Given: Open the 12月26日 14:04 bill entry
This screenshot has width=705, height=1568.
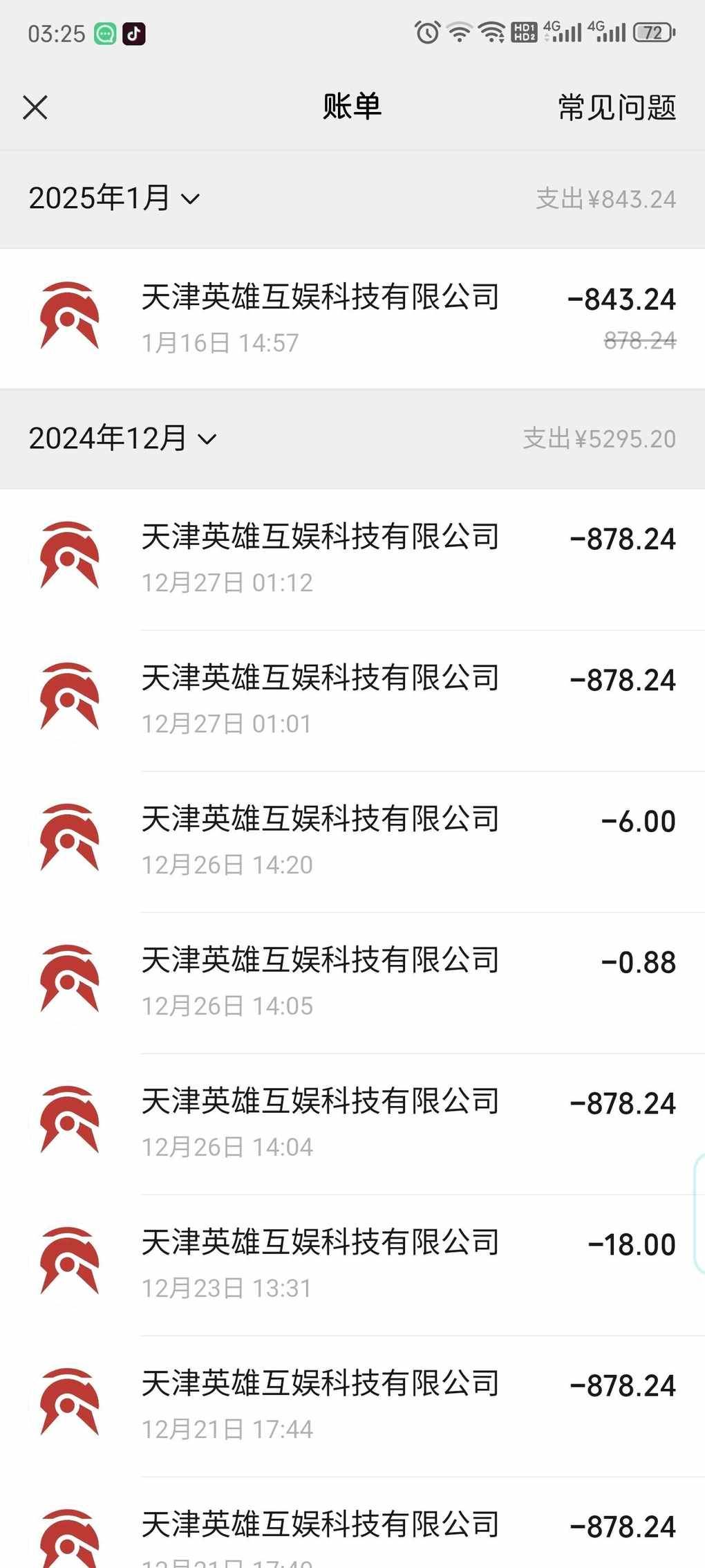Looking at the screenshot, I should tap(352, 1124).
